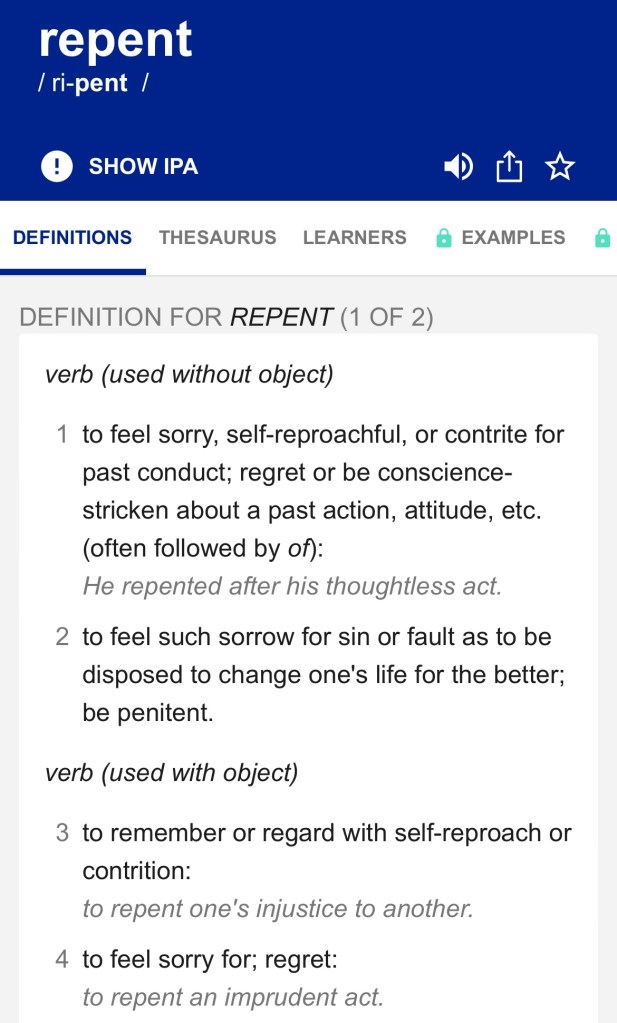Switch to the Thesaurus tab
Viewport: 617px width, 1023px height.
coord(217,238)
